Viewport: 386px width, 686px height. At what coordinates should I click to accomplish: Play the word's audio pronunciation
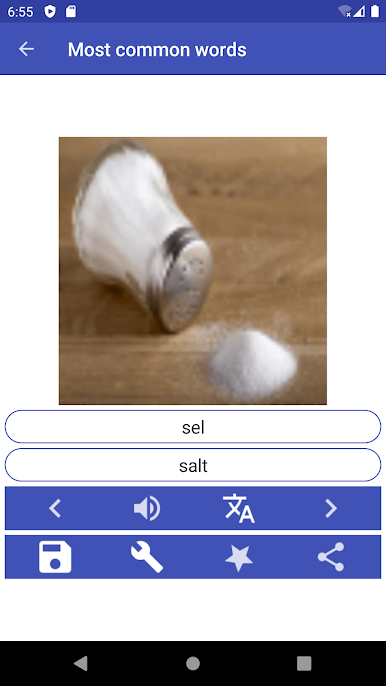147,508
